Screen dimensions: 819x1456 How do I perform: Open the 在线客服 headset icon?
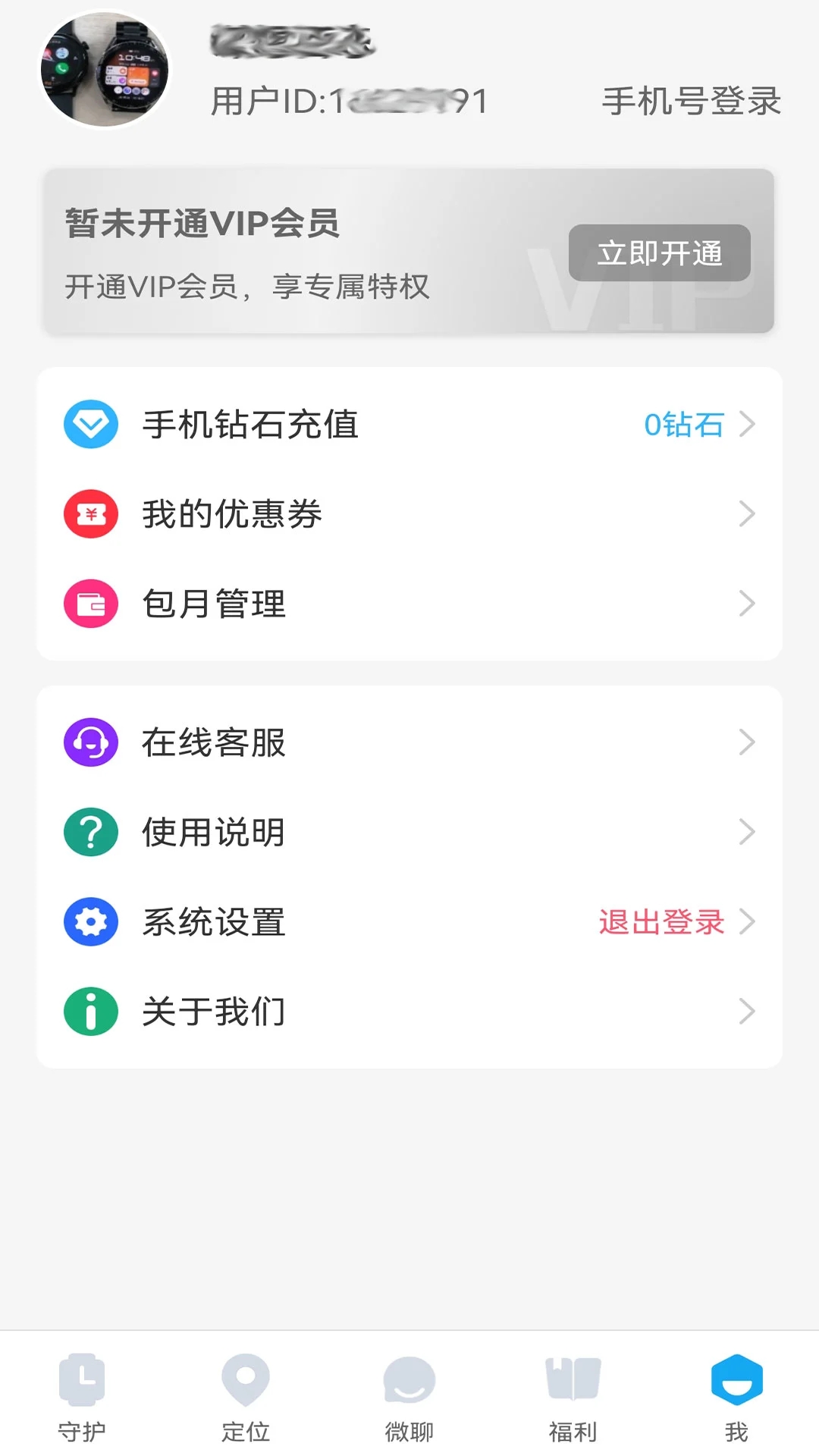tap(89, 743)
